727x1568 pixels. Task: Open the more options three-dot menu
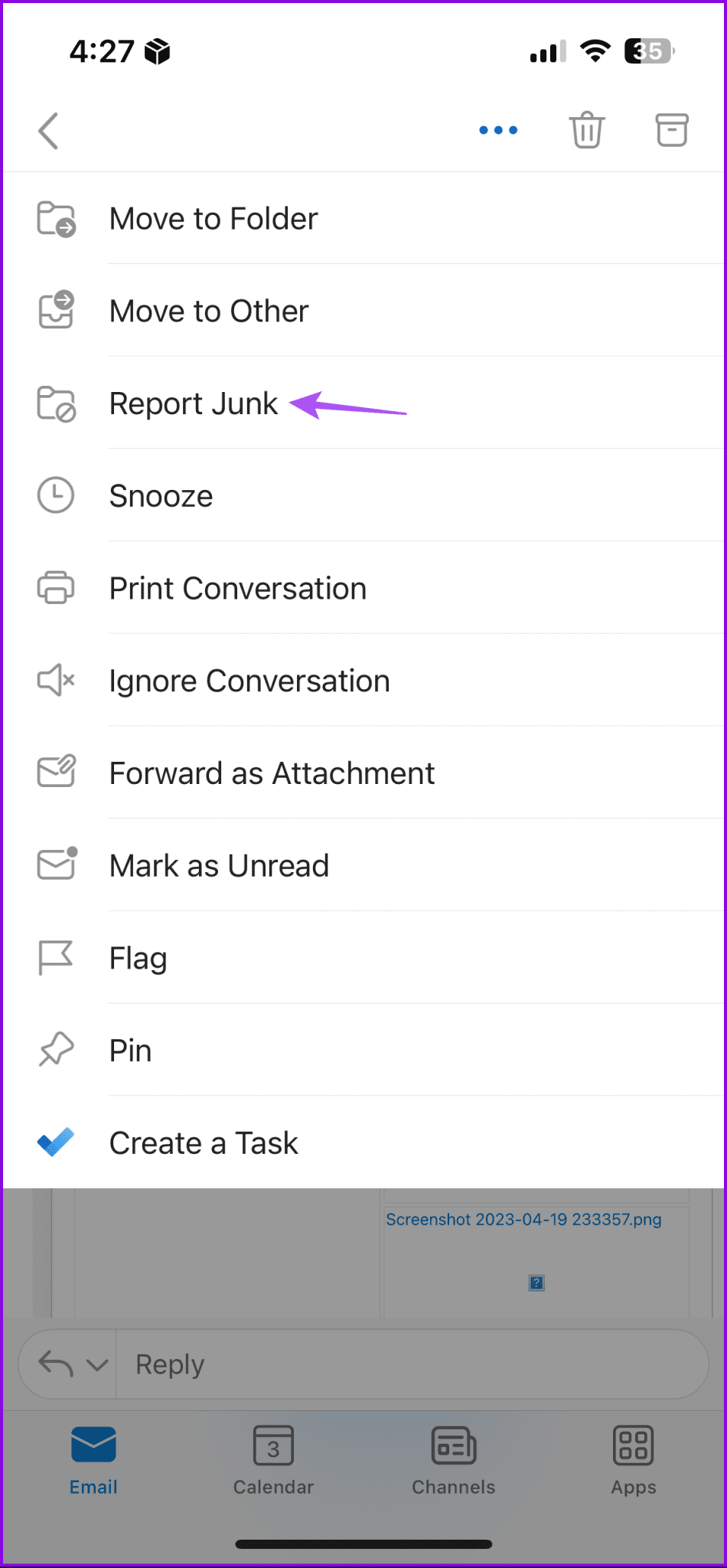[497, 129]
